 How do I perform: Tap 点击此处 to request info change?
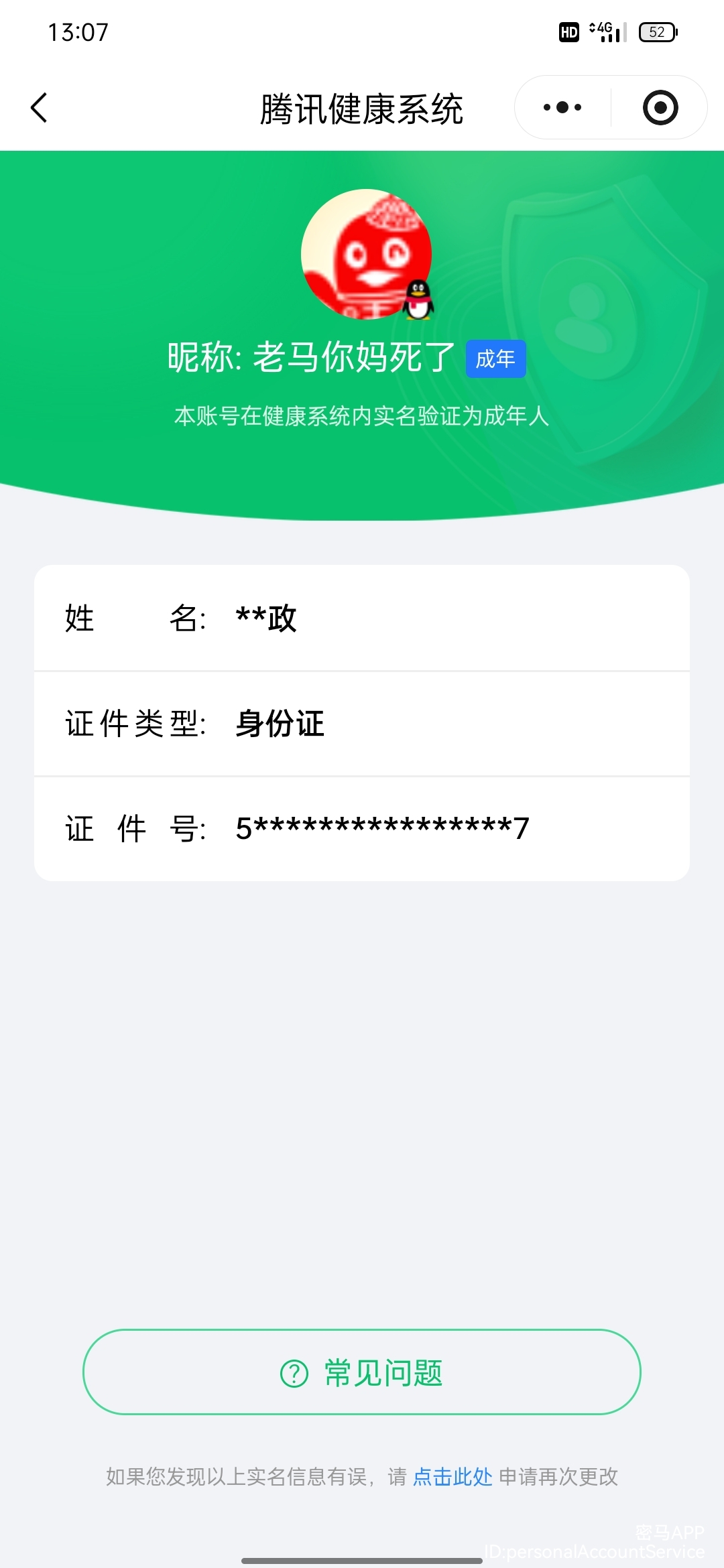[452, 1476]
